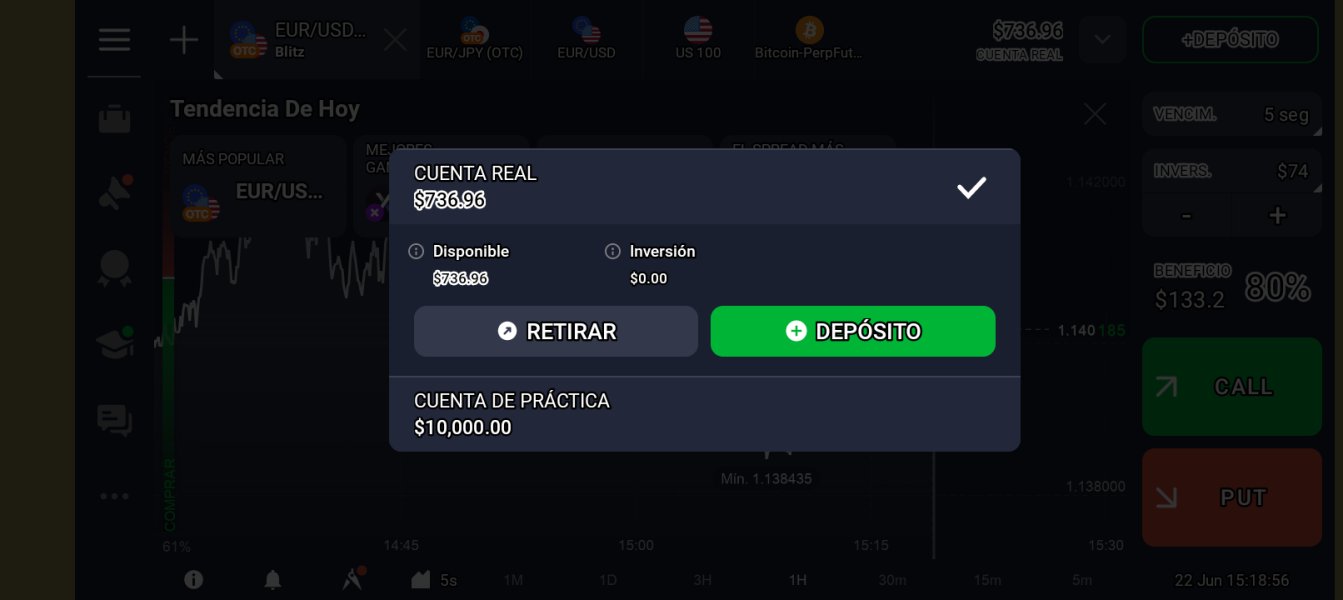1343x600 pixels.
Task: Open Bitcoin-PerpFut asset tab
Action: [x=808, y=39]
